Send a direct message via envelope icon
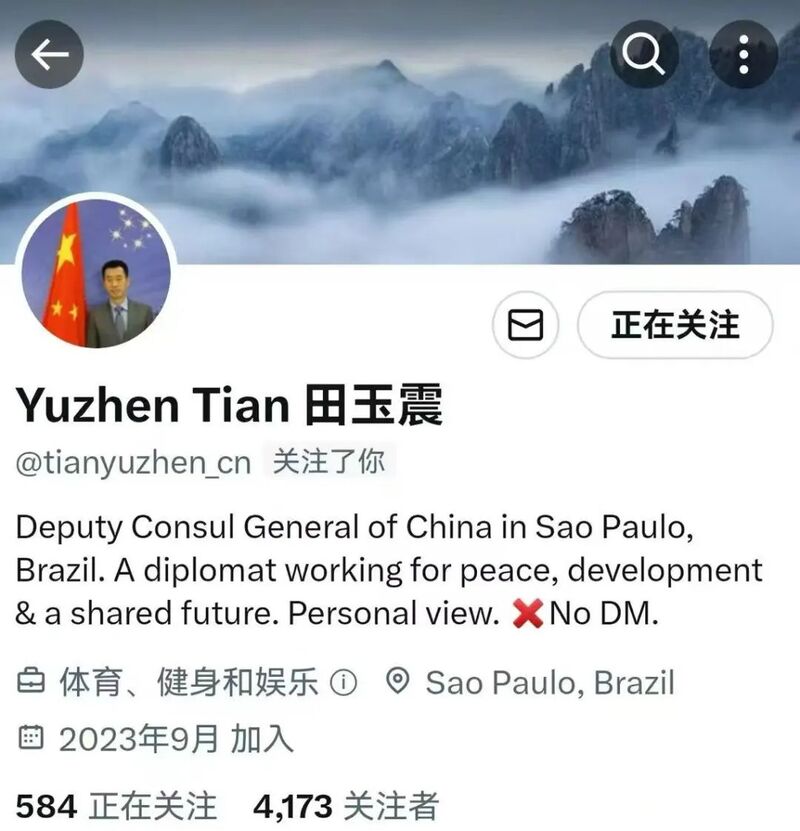The height and width of the screenshot is (831, 800). pyautogui.click(x=526, y=325)
